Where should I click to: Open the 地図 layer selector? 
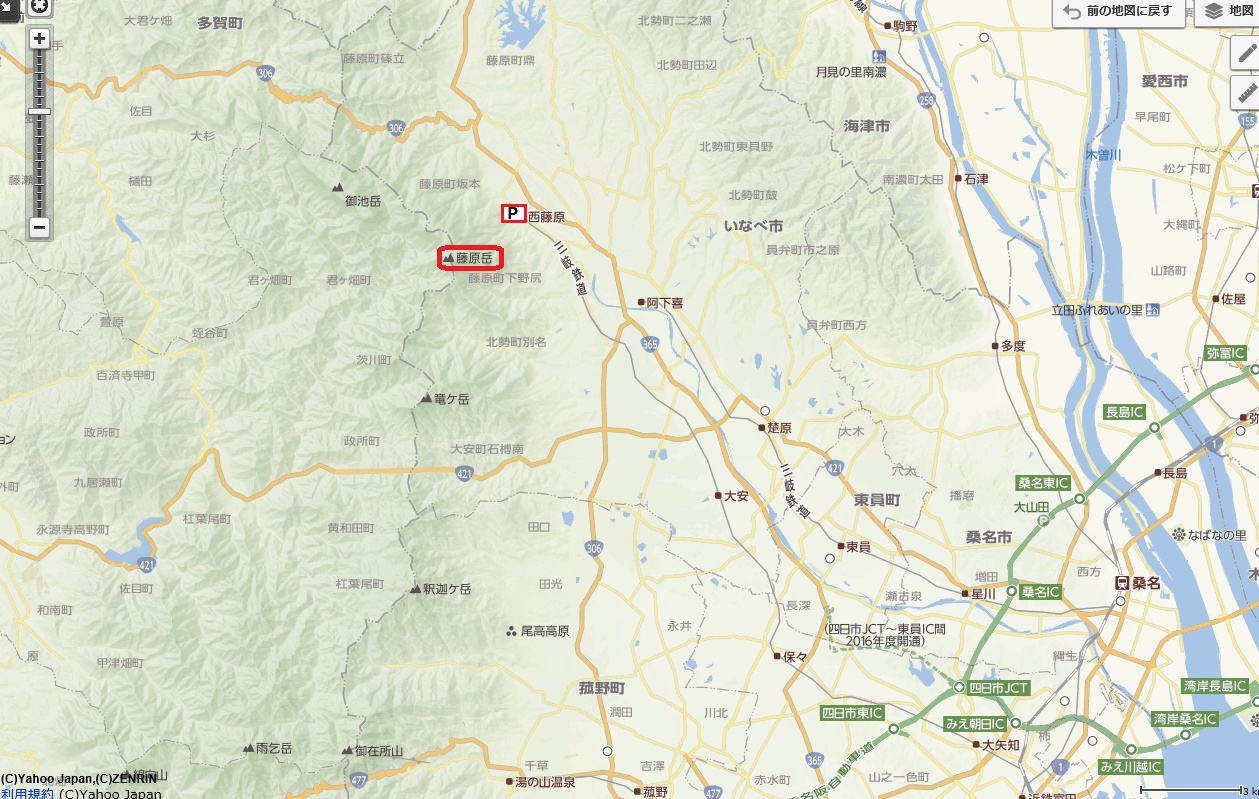click(1229, 12)
